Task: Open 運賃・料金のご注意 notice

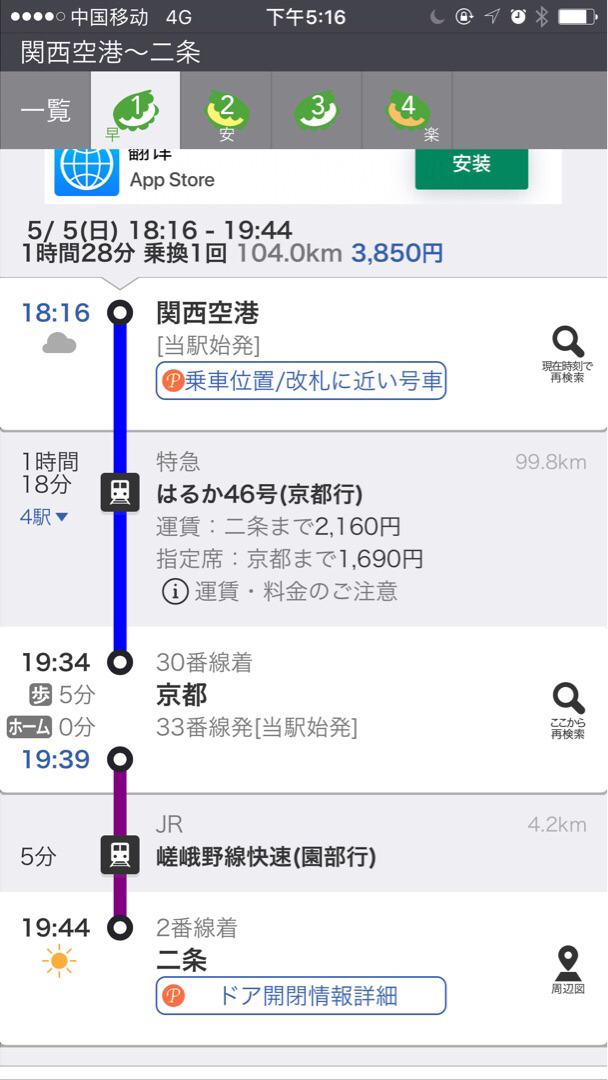Action: pyautogui.click(x=280, y=592)
